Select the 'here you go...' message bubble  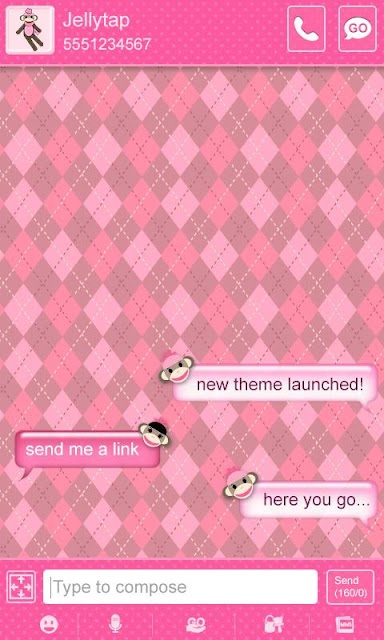click(x=308, y=500)
